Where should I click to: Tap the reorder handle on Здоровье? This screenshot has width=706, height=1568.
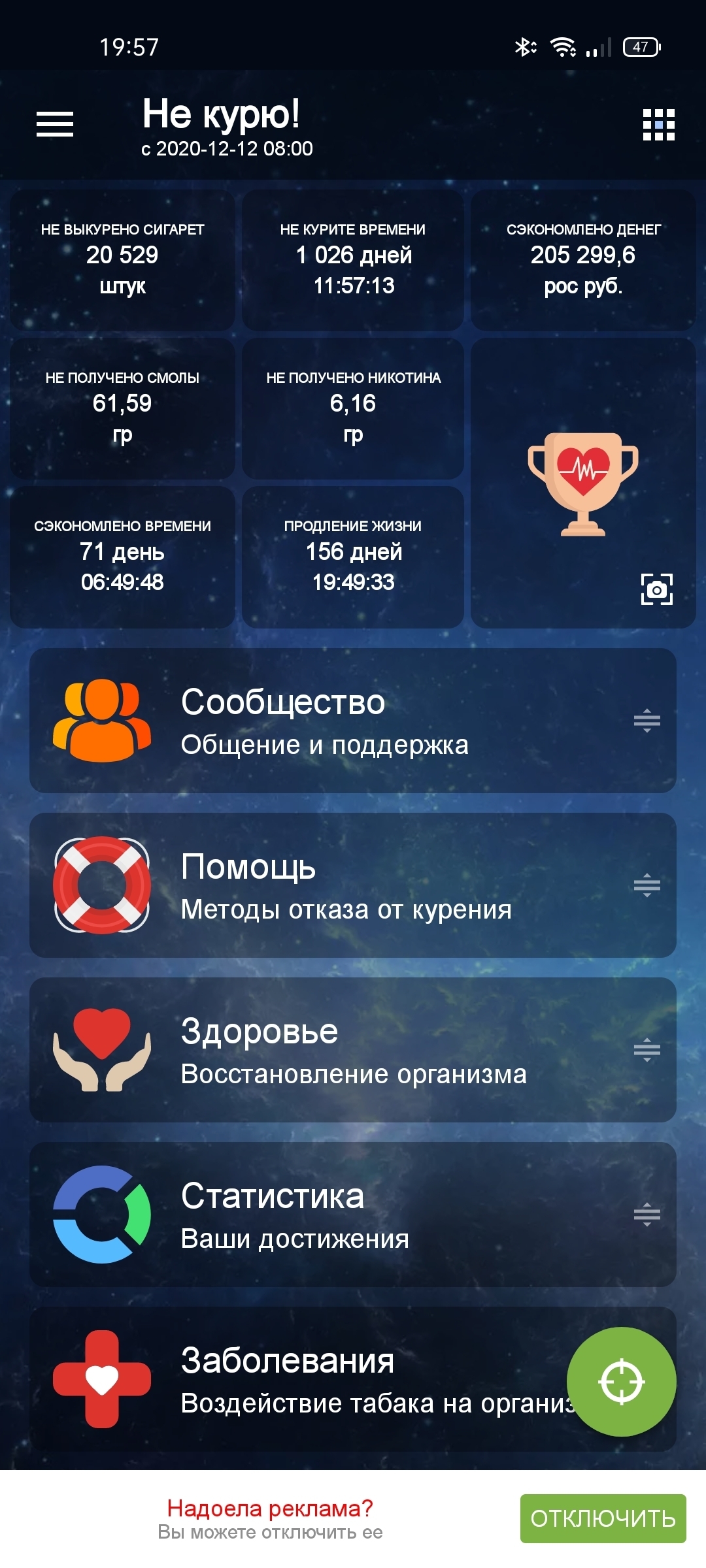click(x=647, y=1050)
